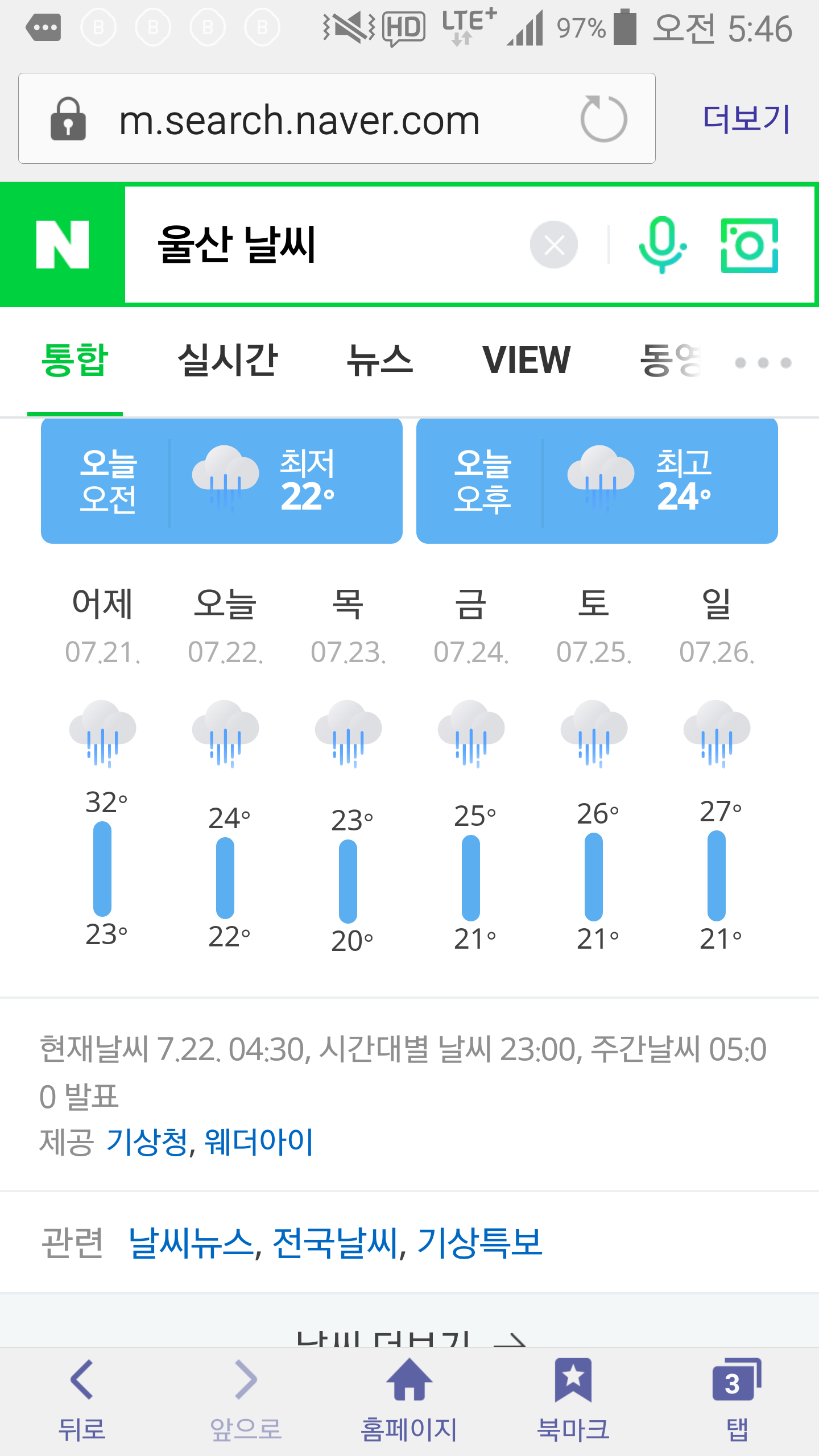Show more search tabs via three dots

point(763,363)
